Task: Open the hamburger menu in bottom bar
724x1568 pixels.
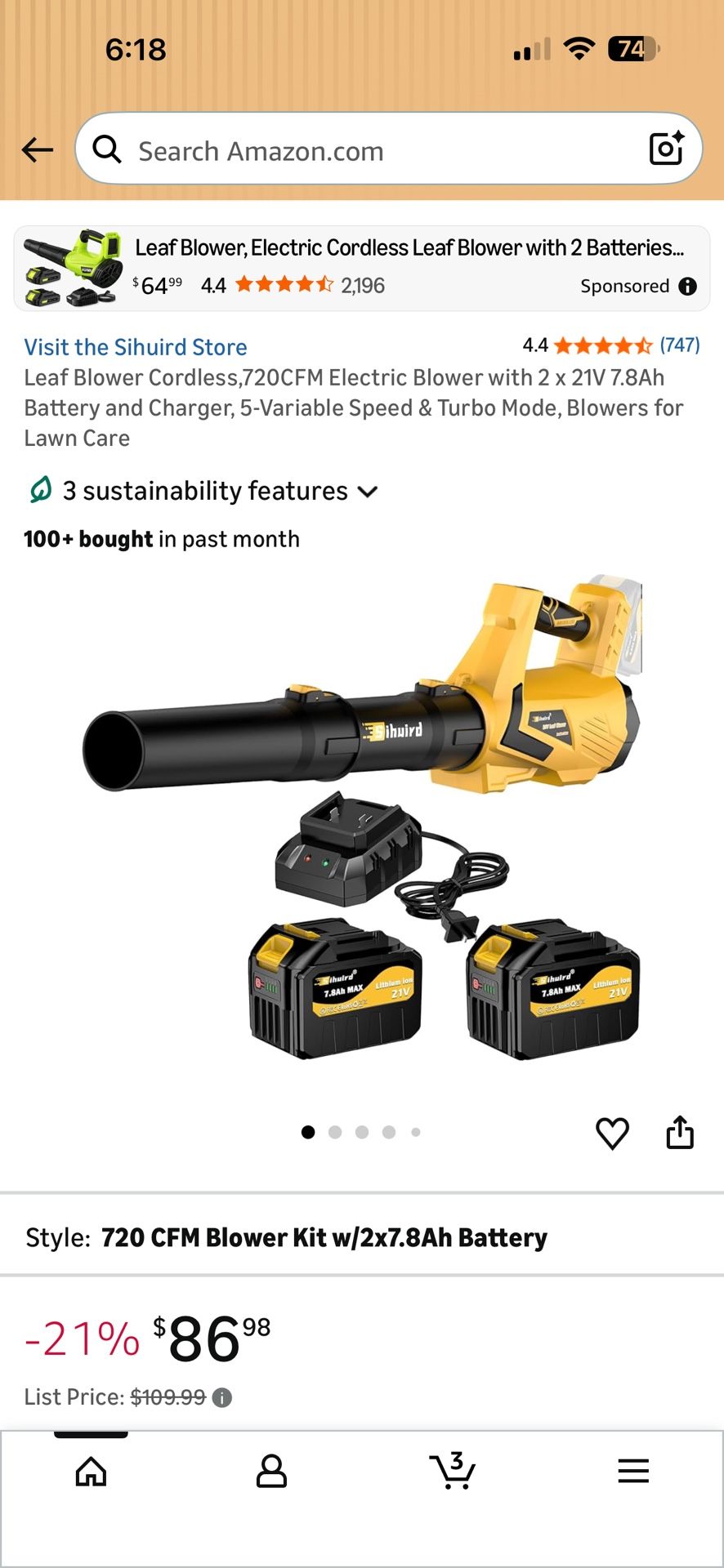Action: [x=632, y=1472]
